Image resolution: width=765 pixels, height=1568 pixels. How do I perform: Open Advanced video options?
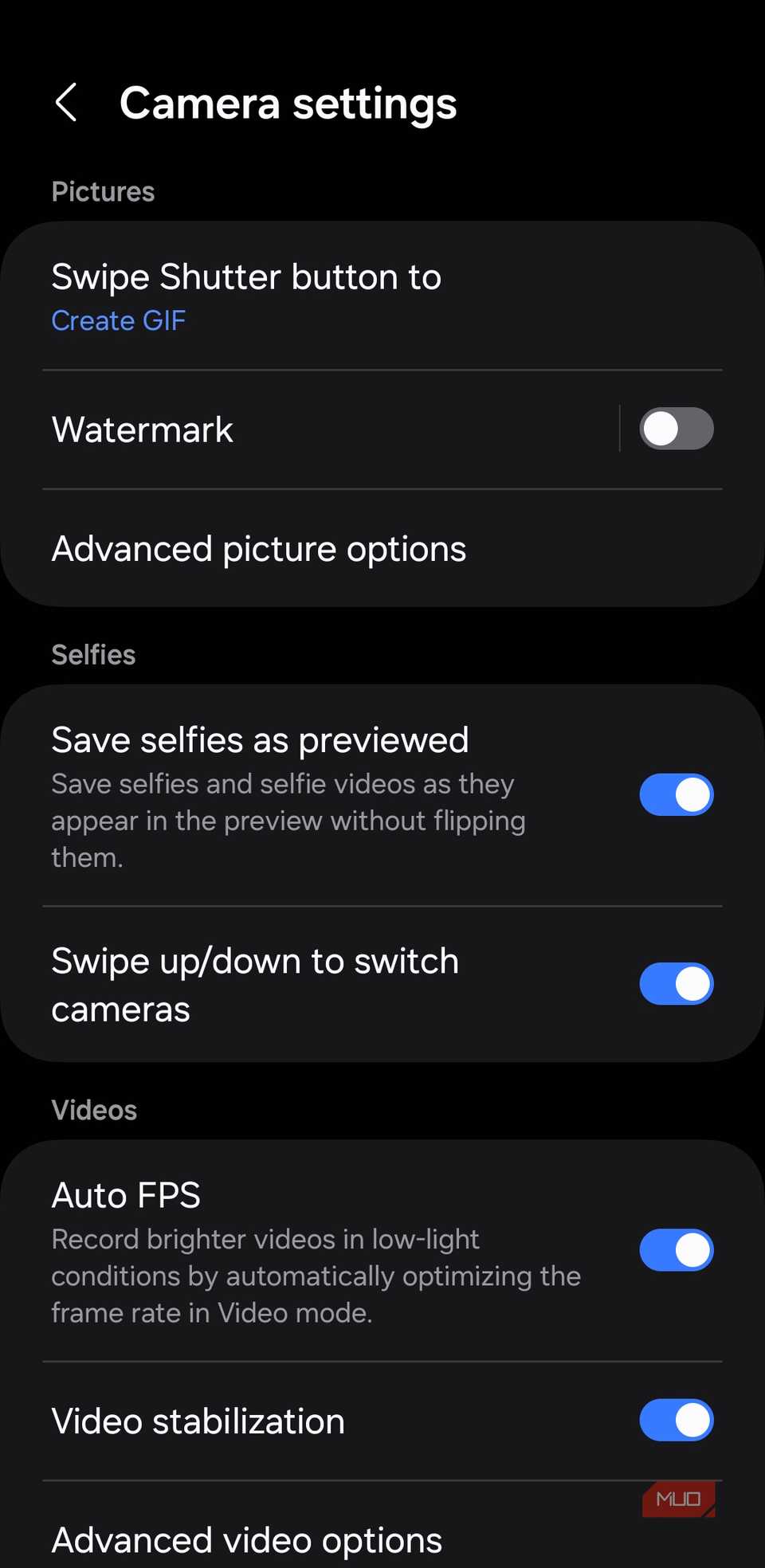245,1540
